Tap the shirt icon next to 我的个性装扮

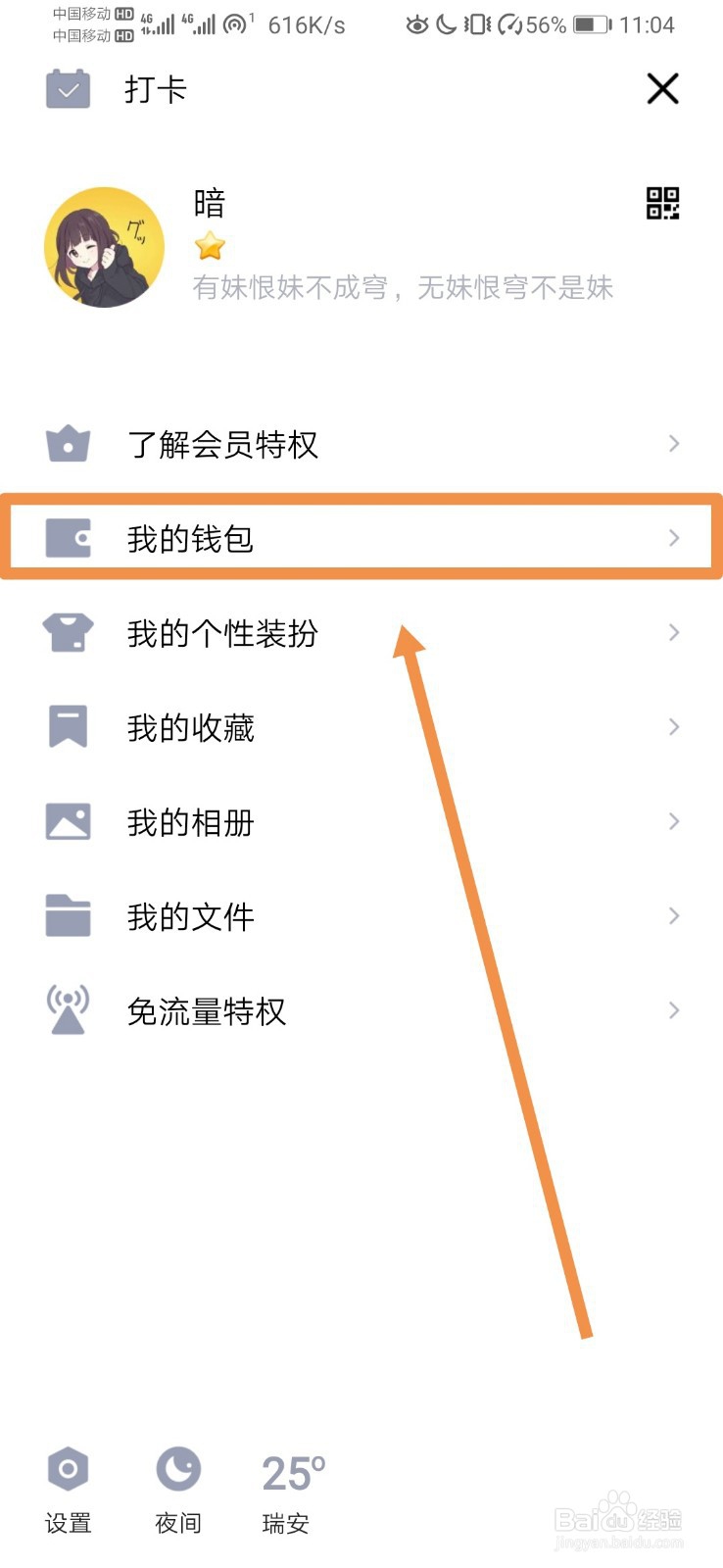pyautogui.click(x=67, y=632)
